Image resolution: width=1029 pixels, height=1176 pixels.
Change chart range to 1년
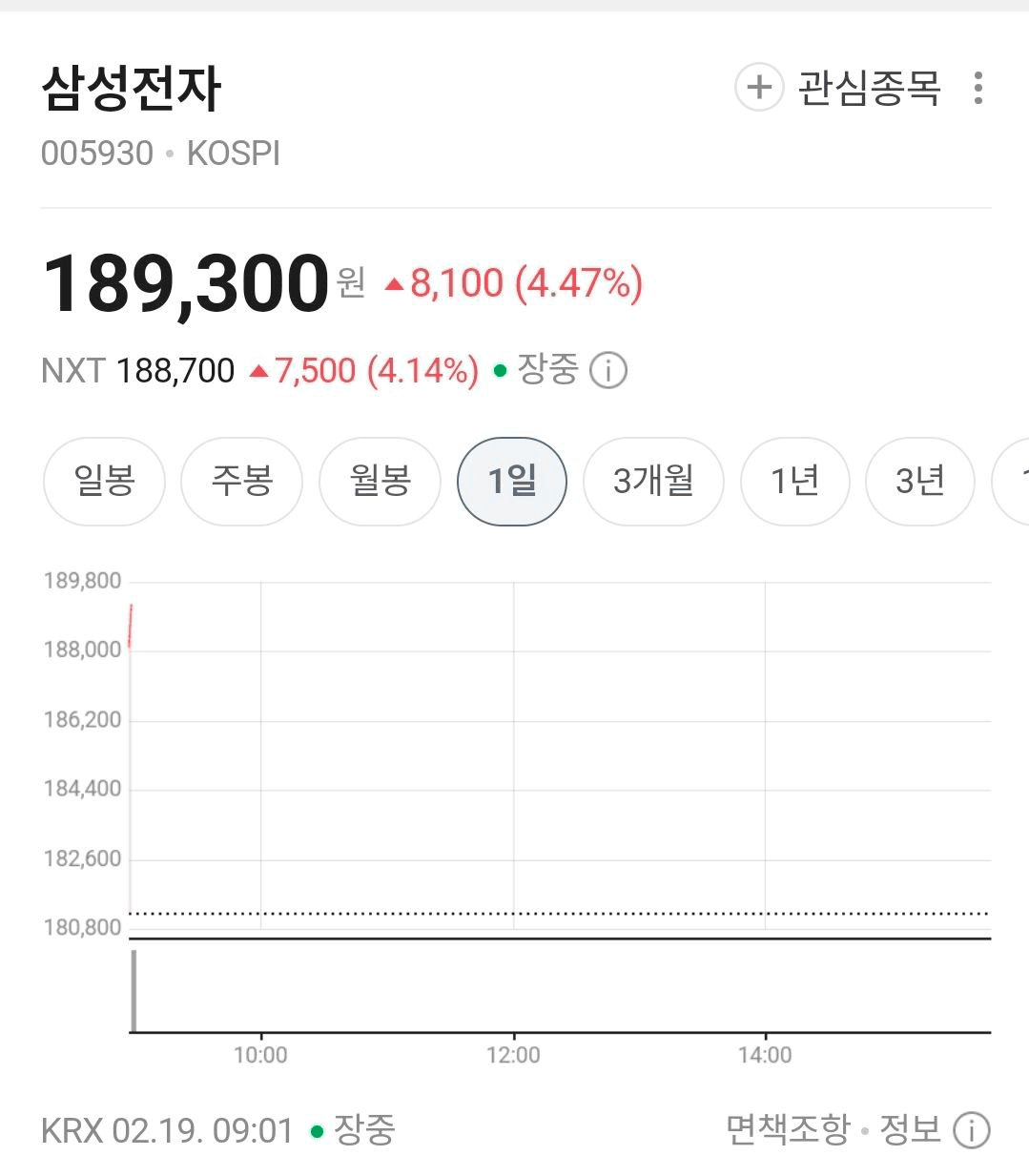point(794,481)
